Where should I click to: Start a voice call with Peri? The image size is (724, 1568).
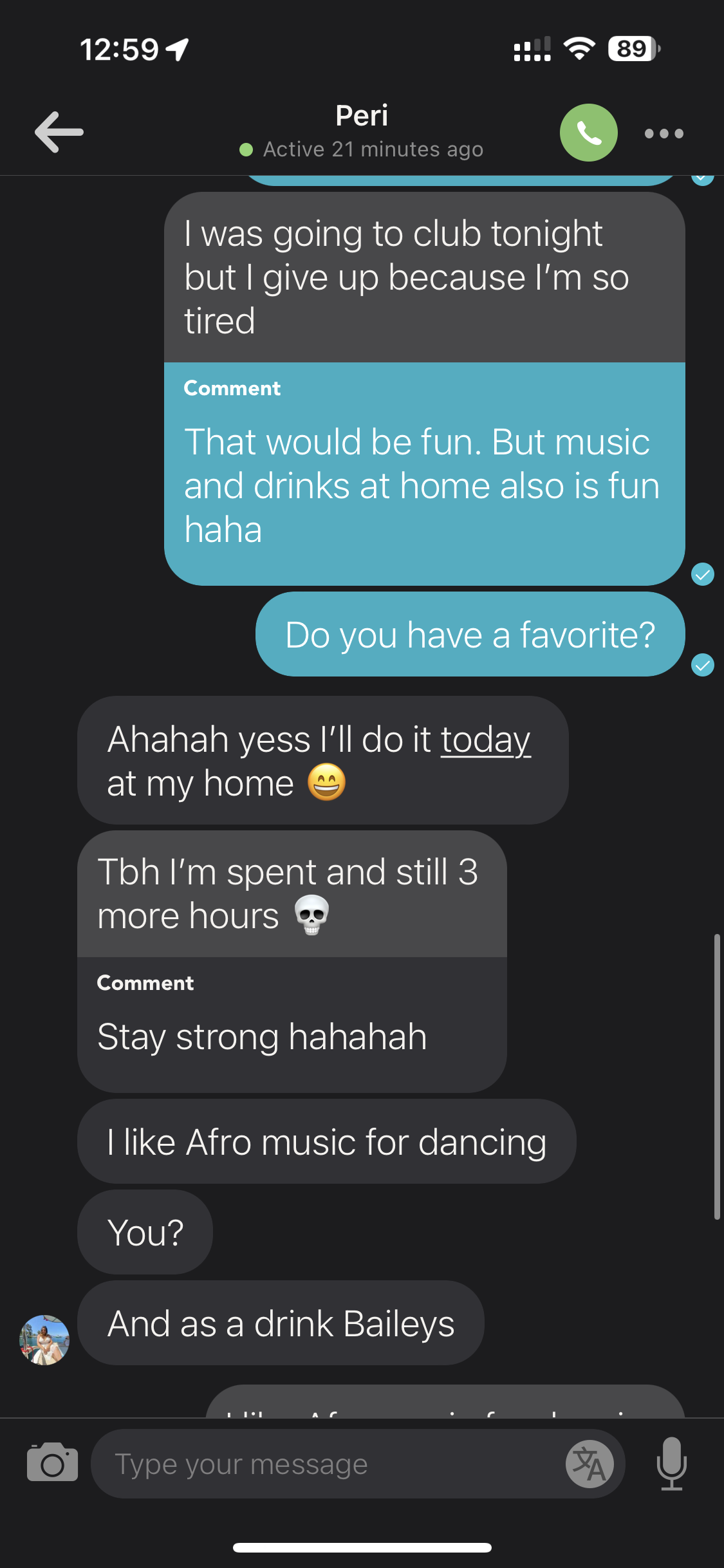[x=588, y=133]
